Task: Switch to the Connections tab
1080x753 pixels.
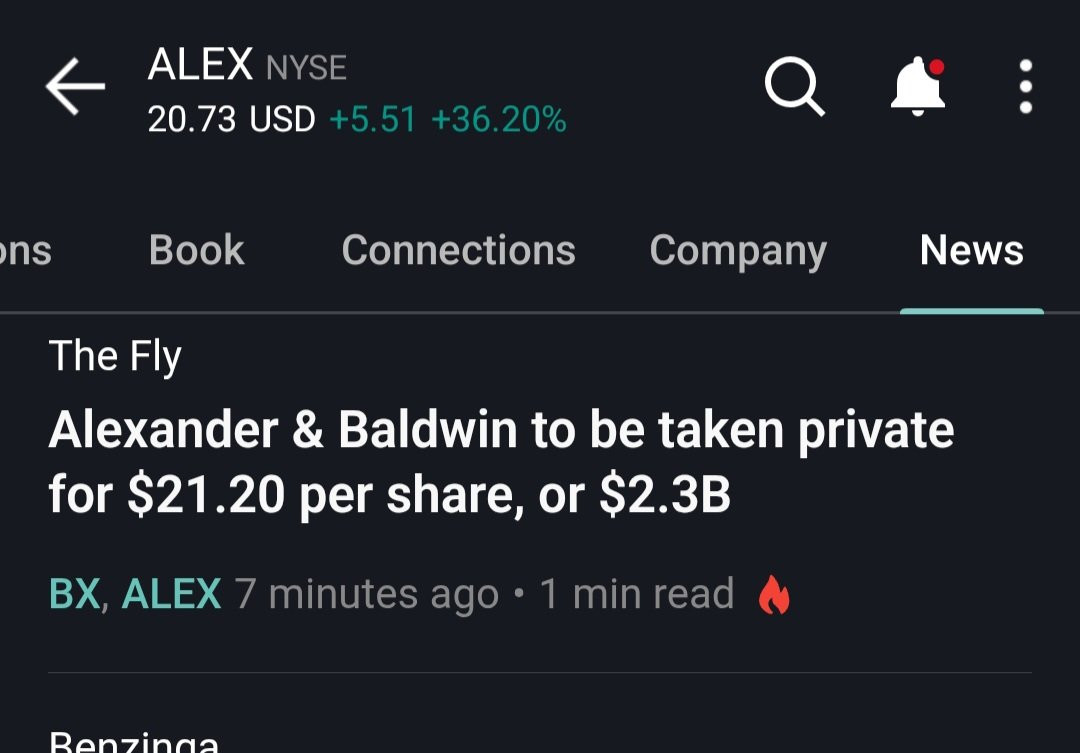Action: [x=458, y=249]
